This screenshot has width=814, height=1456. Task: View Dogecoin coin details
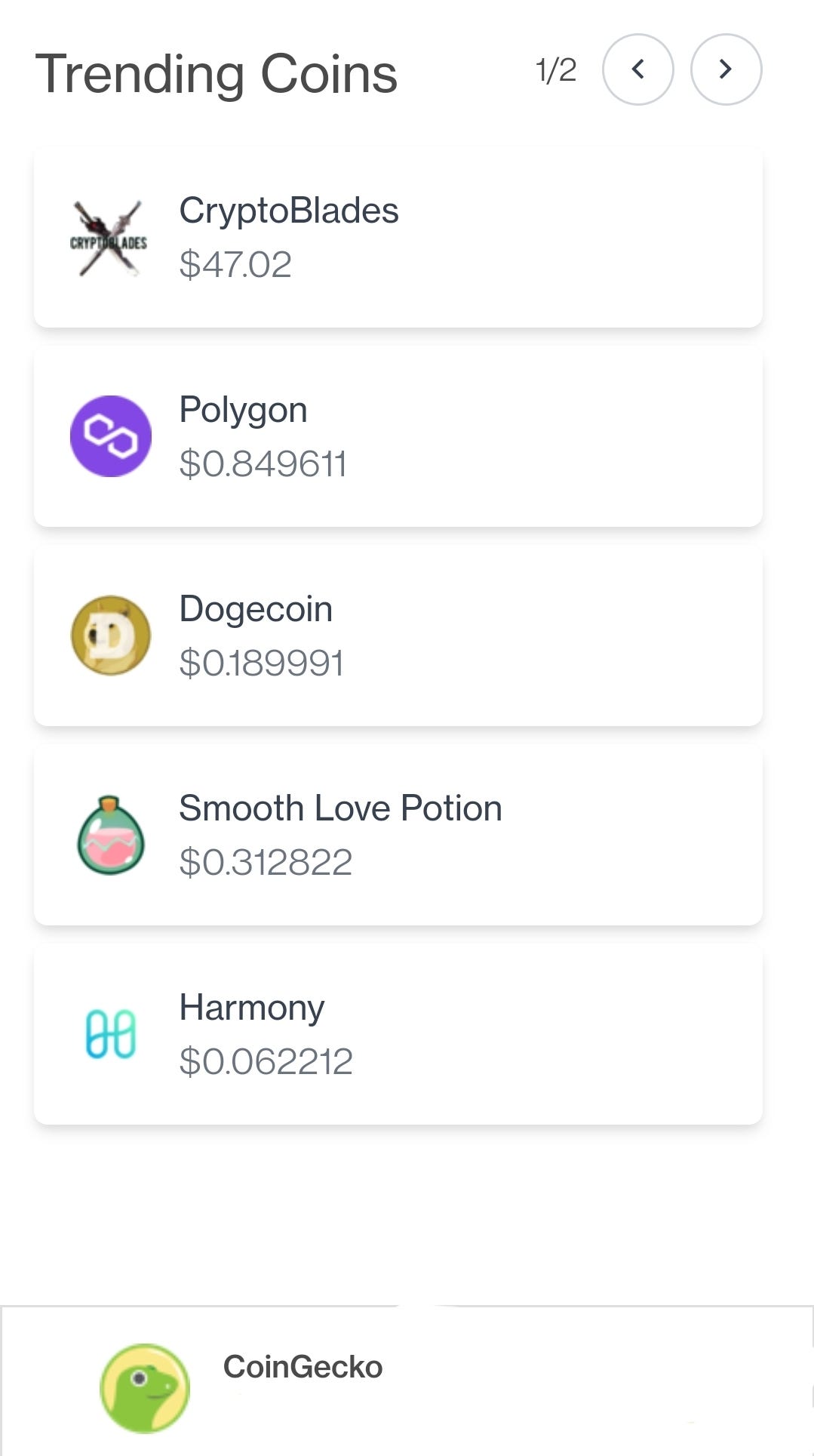[398, 636]
